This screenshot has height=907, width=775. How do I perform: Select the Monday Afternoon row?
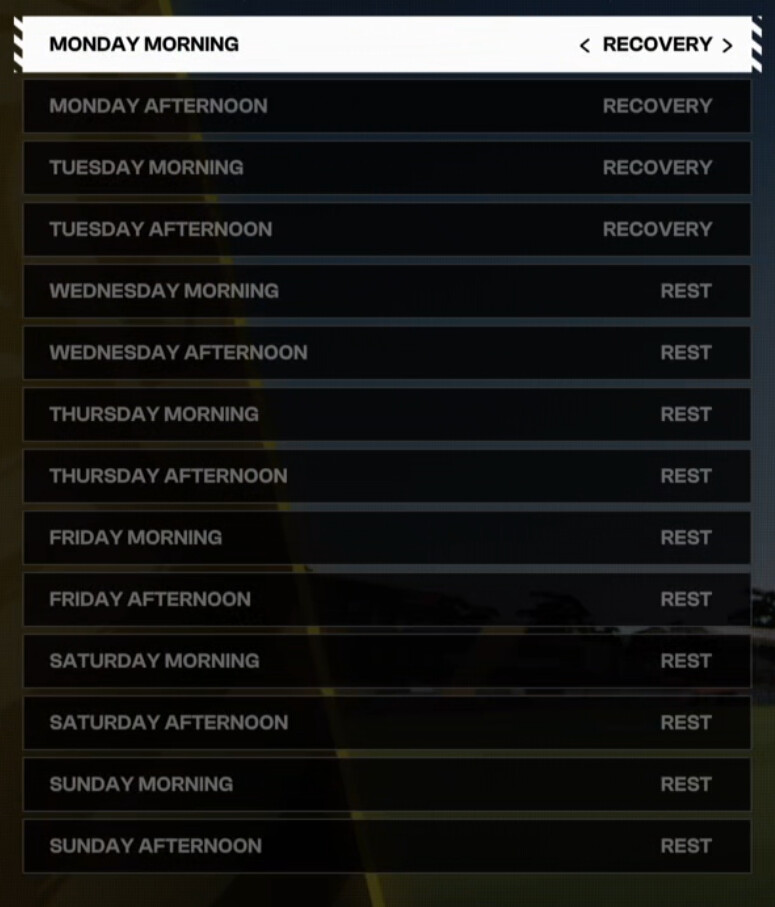tap(387, 106)
